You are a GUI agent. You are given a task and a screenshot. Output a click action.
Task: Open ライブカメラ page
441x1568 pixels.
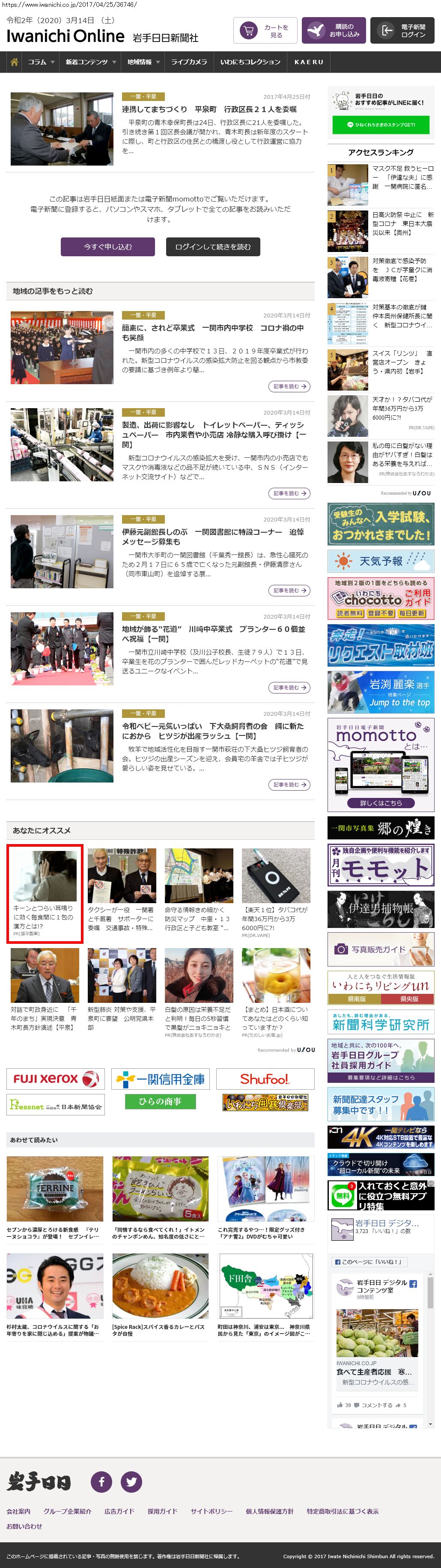(x=189, y=62)
